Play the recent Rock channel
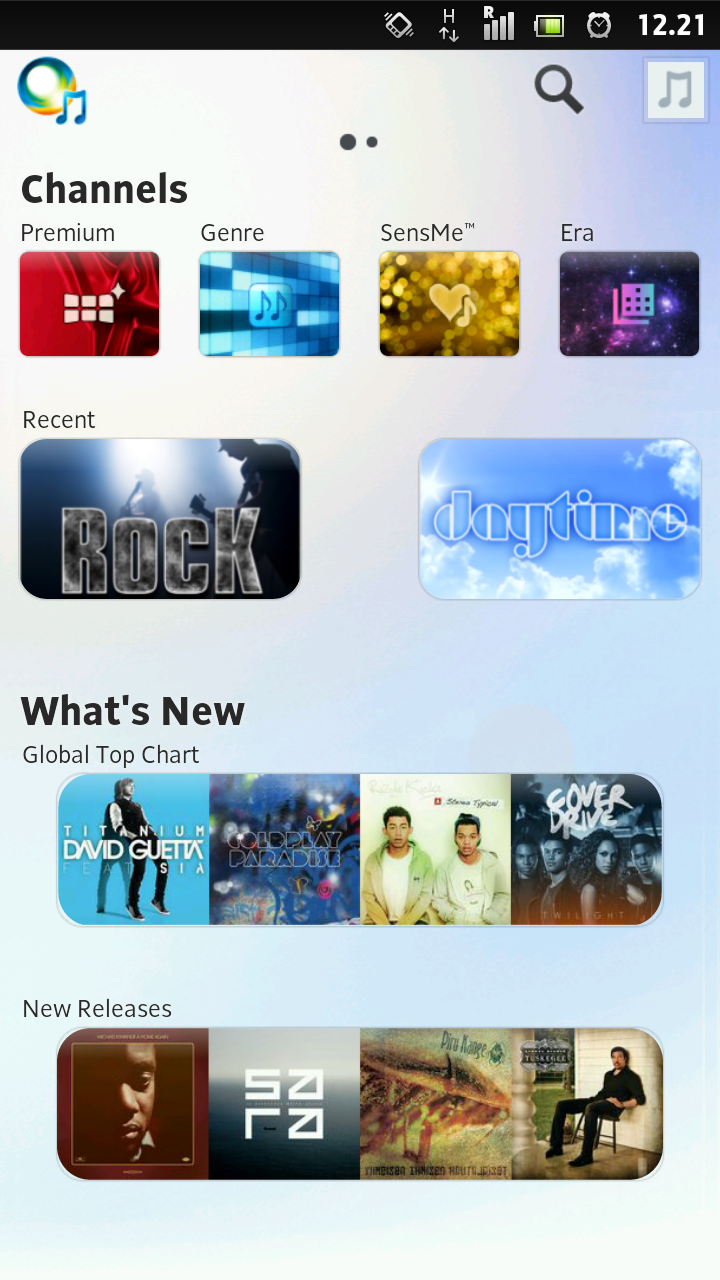720x1280 pixels. (160, 519)
